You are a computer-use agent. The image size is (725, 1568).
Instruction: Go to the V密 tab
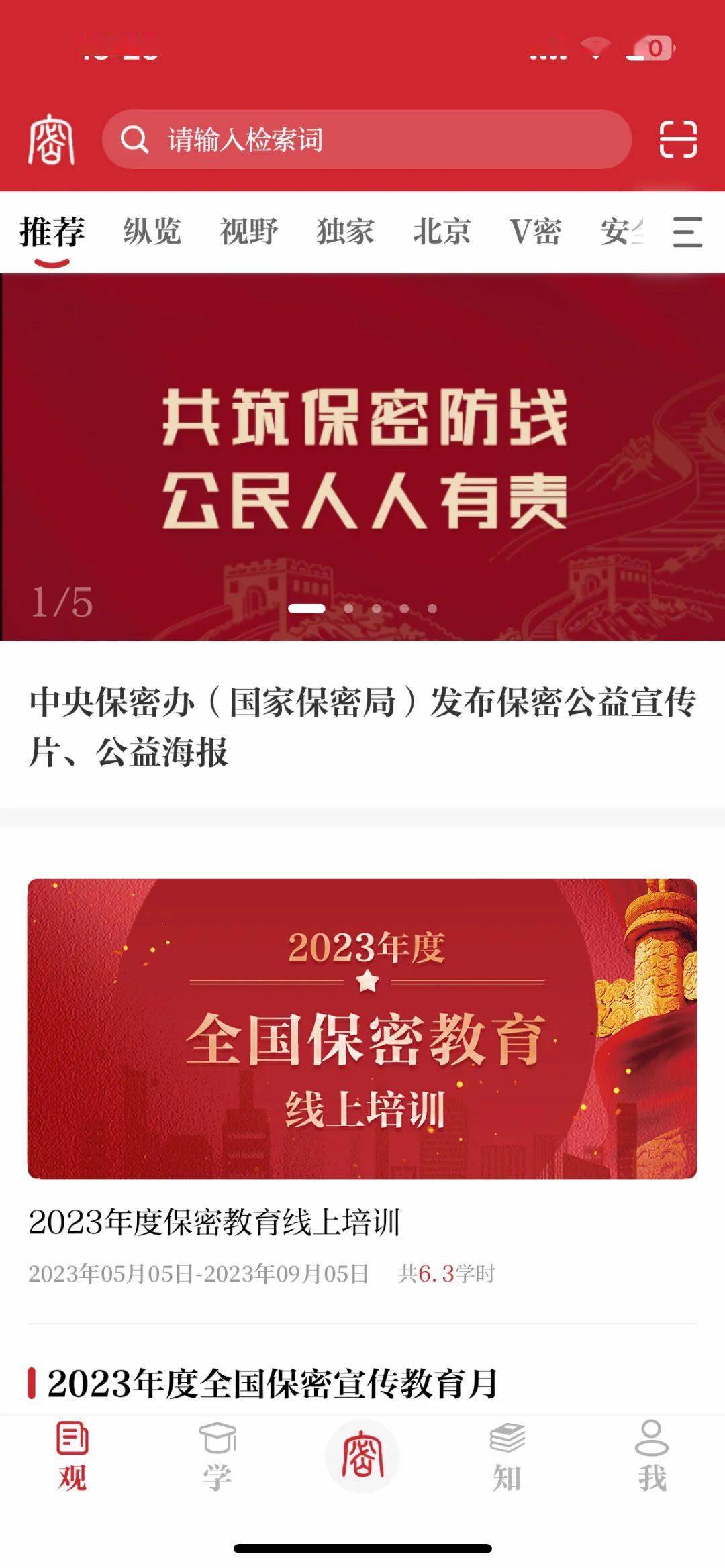pyautogui.click(x=535, y=232)
